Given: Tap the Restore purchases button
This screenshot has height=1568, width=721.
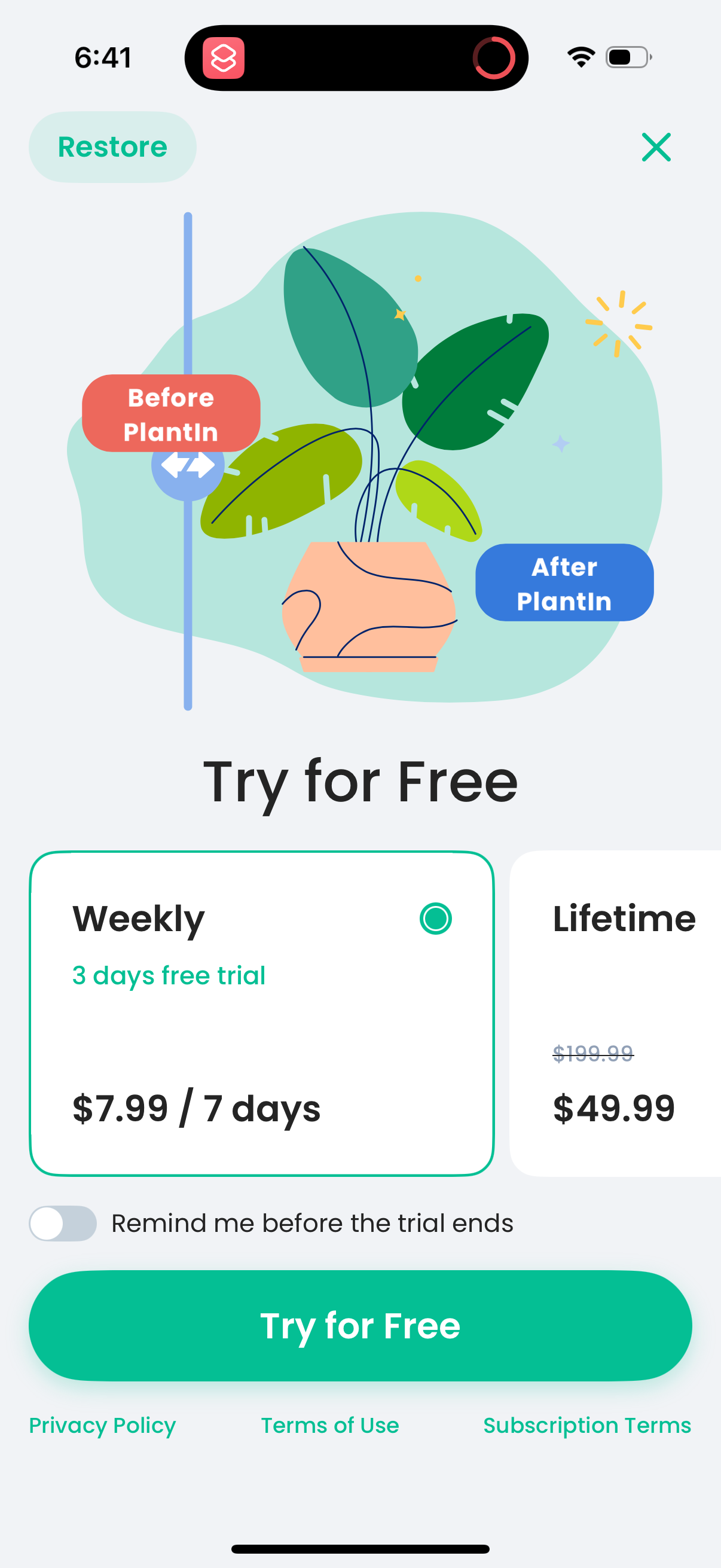Looking at the screenshot, I should point(112,147).
